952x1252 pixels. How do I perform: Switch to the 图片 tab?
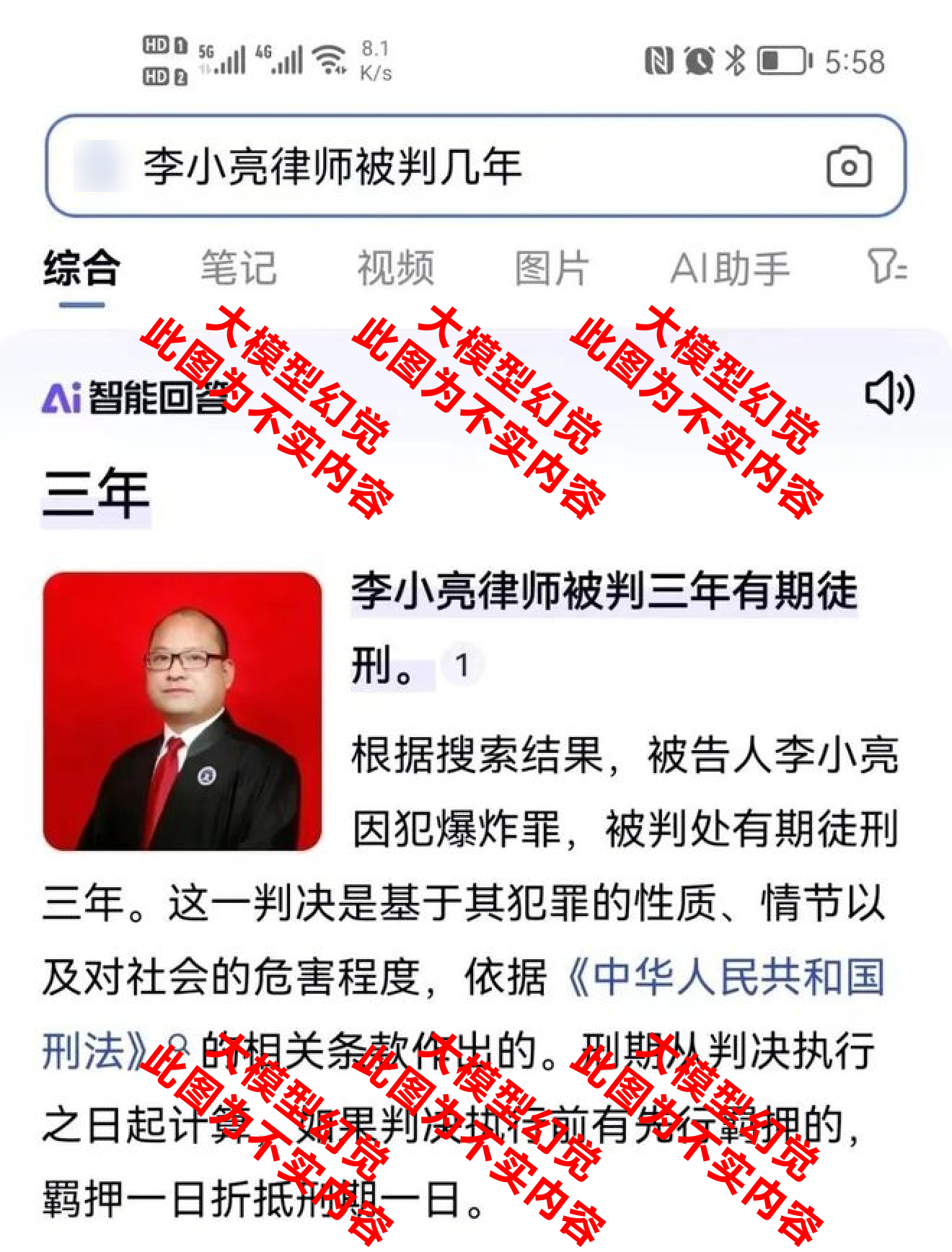tap(552, 268)
